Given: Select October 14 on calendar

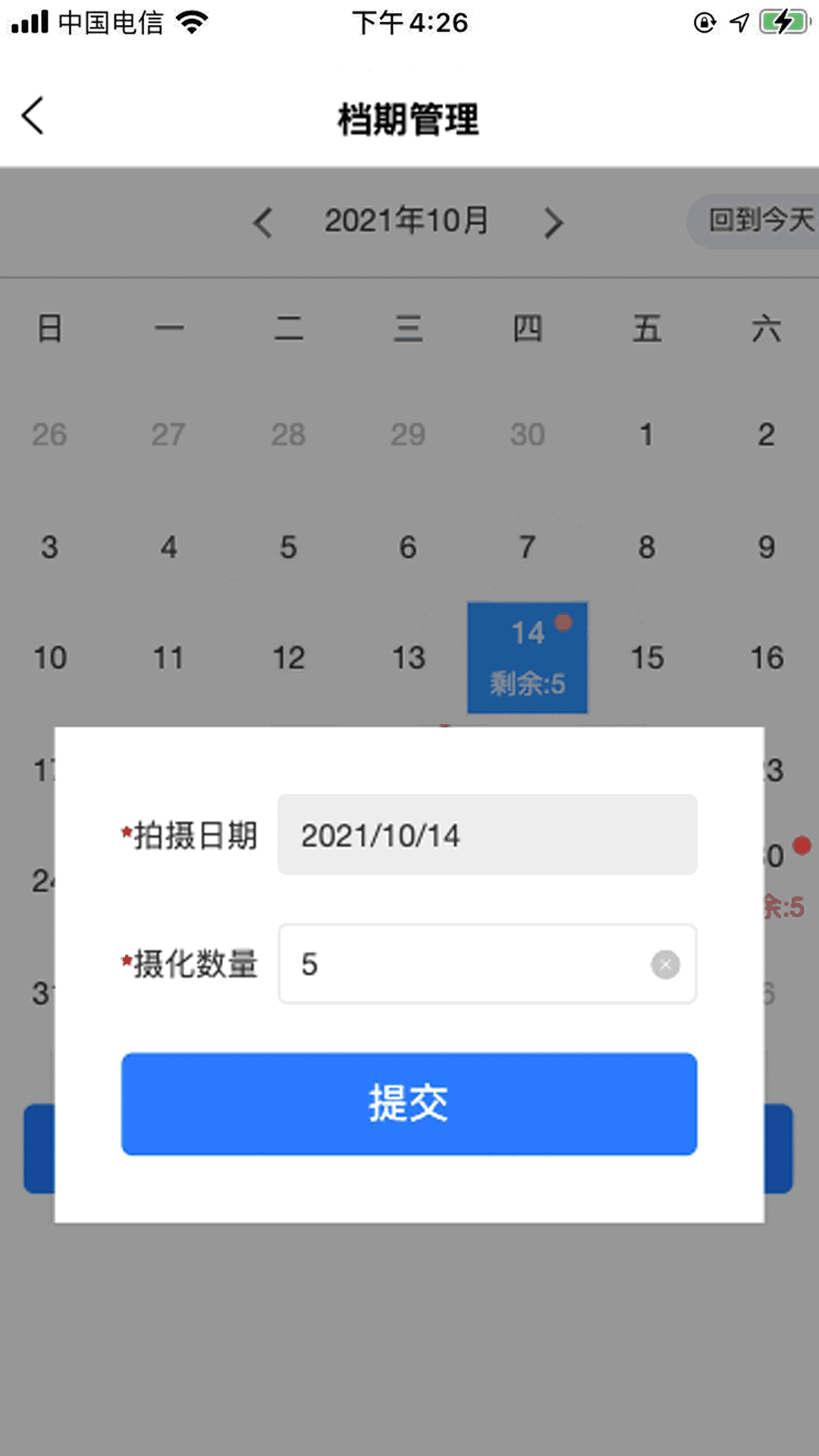Looking at the screenshot, I should click(x=528, y=657).
